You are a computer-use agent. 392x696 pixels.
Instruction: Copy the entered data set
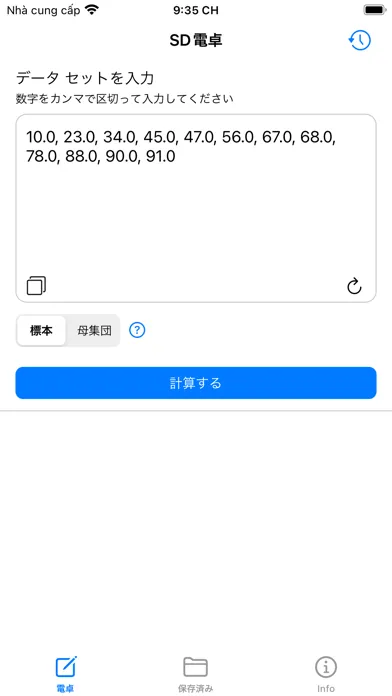36,285
